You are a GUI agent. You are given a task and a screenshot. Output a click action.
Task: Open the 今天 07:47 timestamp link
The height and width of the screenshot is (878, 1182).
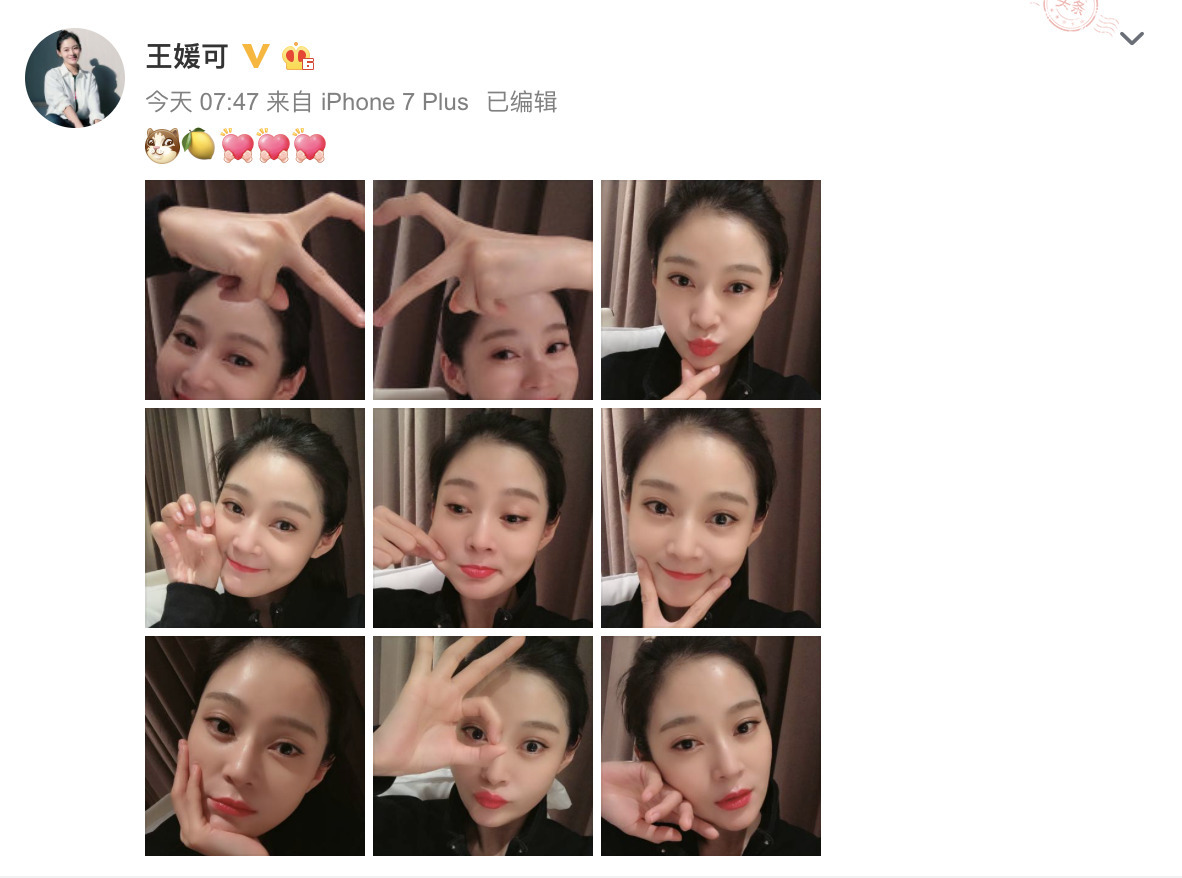click(202, 102)
